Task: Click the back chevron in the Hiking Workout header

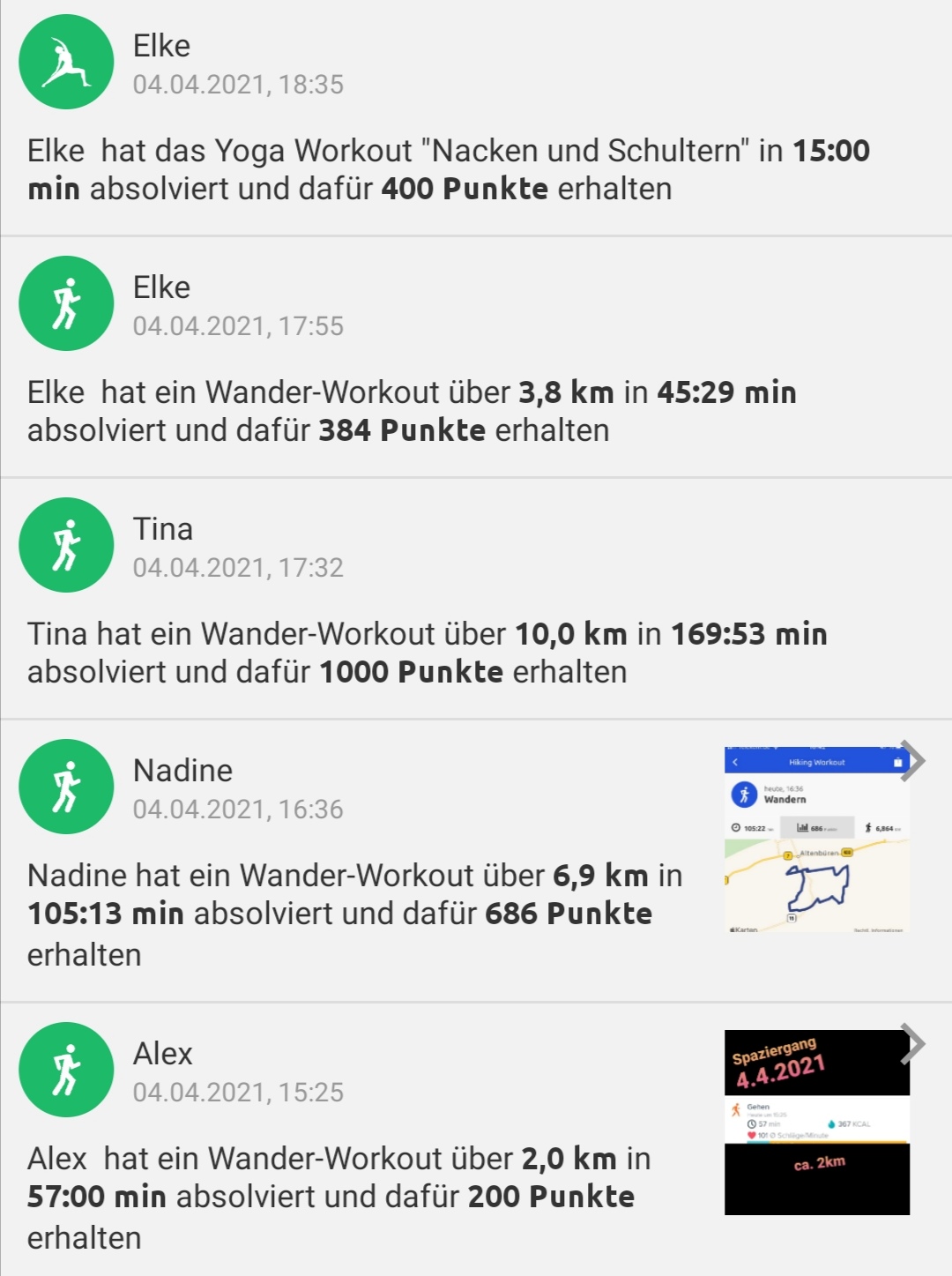Action: (735, 762)
